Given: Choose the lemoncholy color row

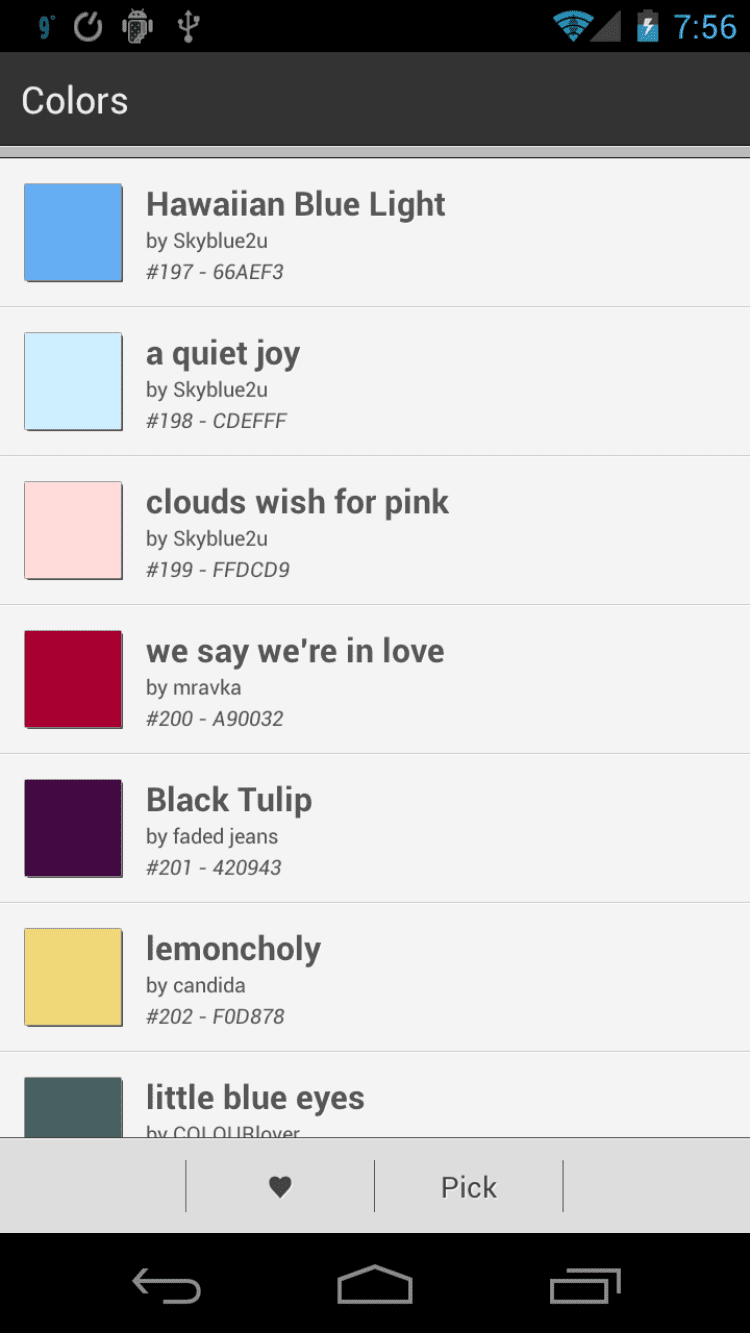Looking at the screenshot, I should point(375,978).
